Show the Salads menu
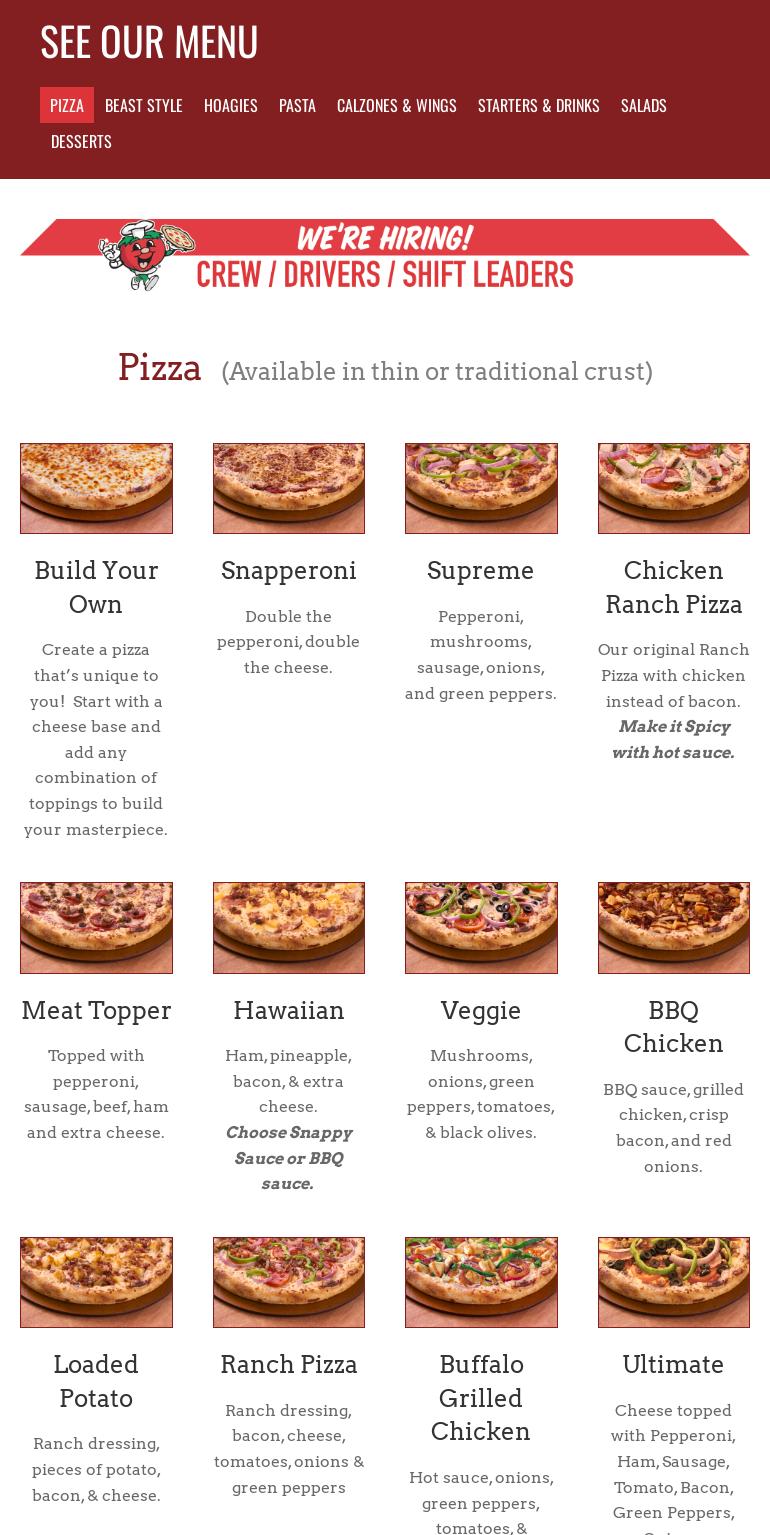This screenshot has height=1535, width=770. pyautogui.click(x=644, y=105)
